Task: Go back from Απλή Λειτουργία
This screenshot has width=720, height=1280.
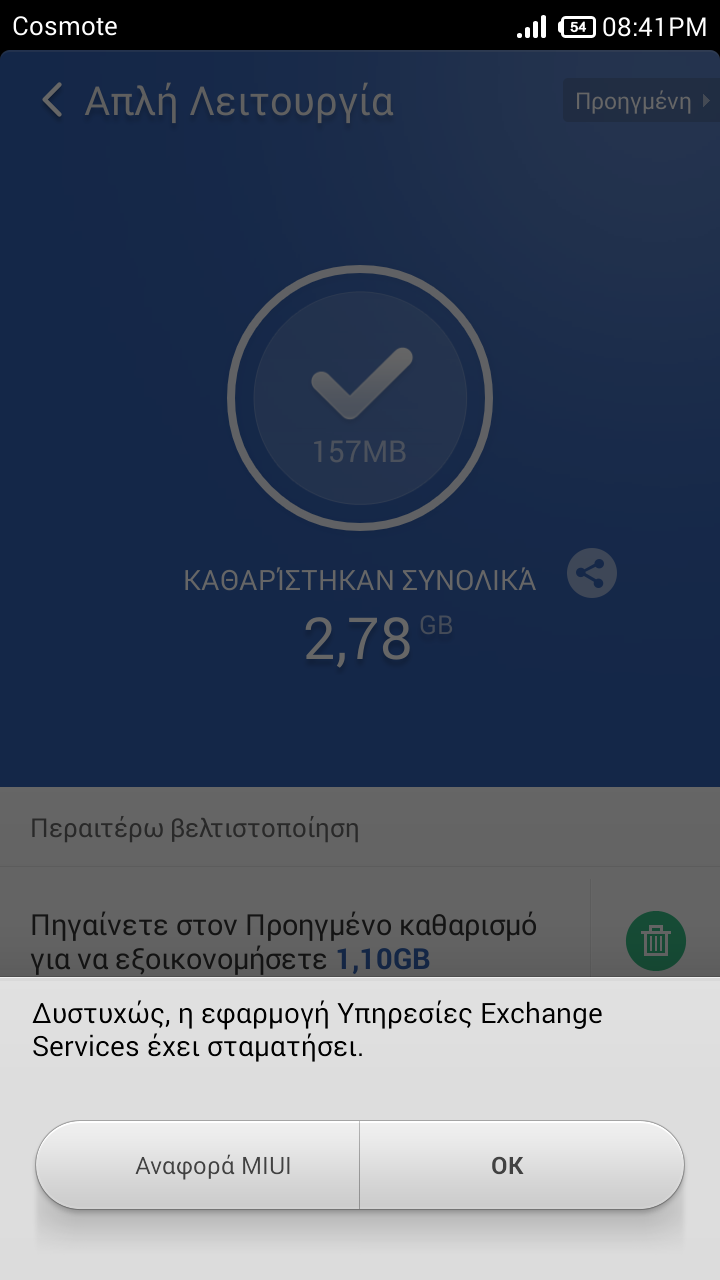Action: [x=53, y=101]
